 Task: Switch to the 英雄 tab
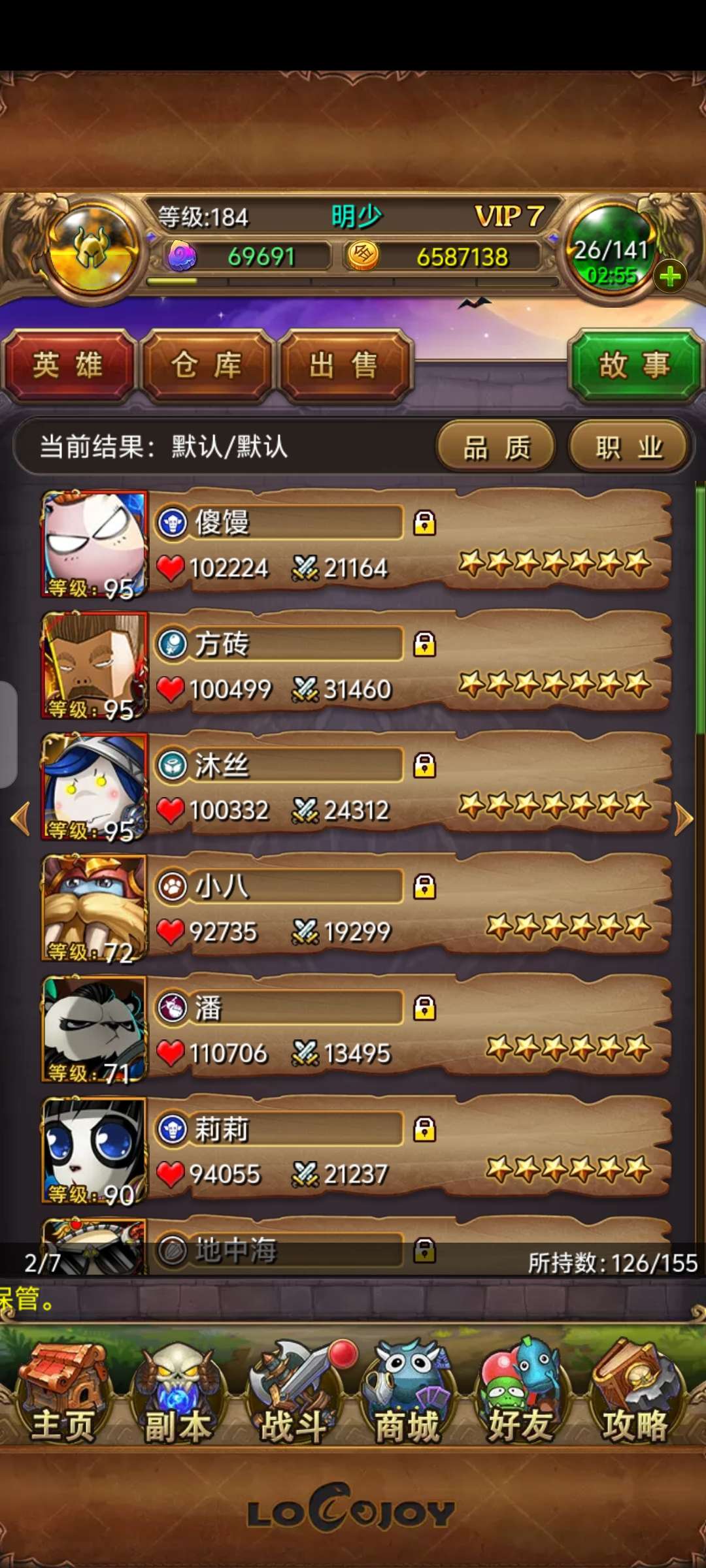tap(68, 365)
